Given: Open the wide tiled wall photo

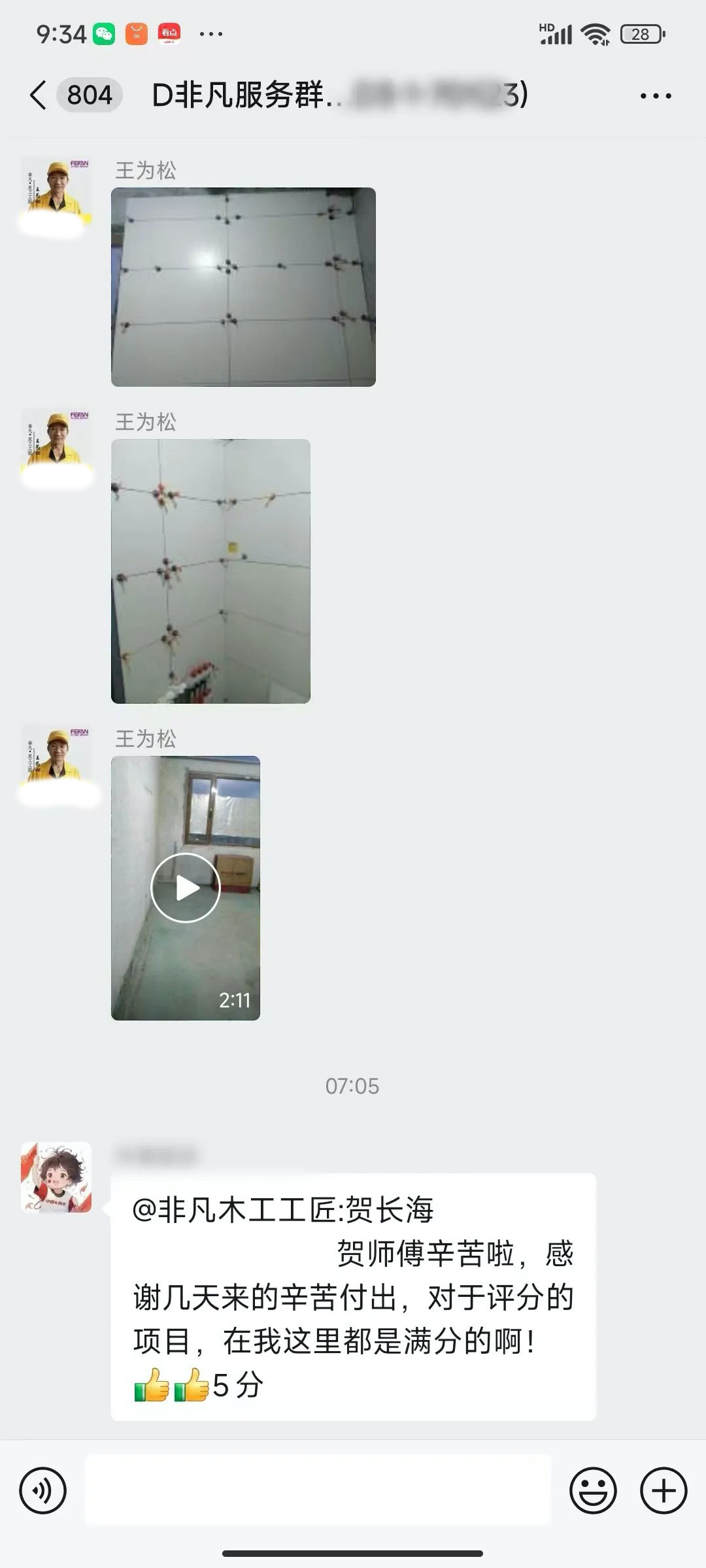Looking at the screenshot, I should (x=243, y=287).
